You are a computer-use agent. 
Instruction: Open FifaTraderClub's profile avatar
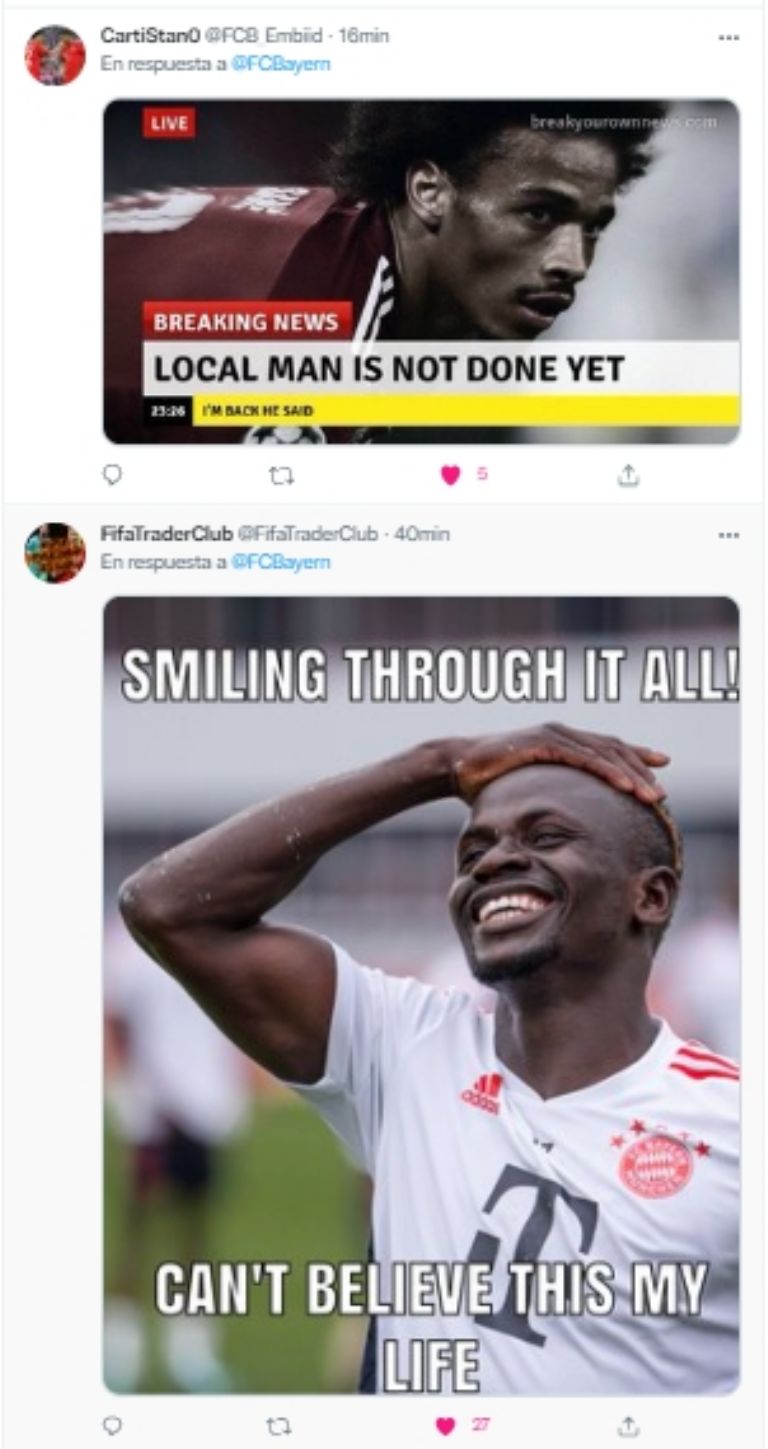[55, 552]
